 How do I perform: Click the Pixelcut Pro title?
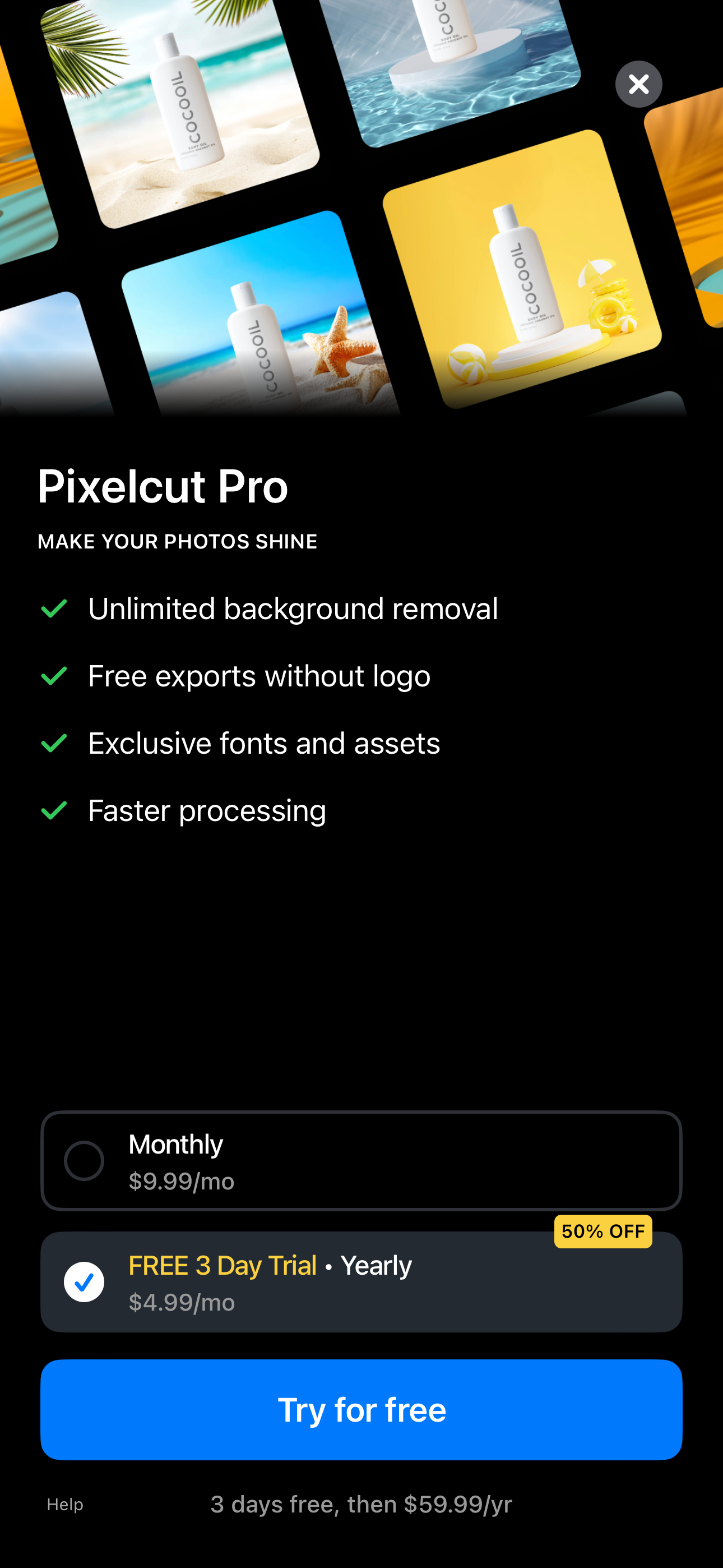click(x=163, y=485)
